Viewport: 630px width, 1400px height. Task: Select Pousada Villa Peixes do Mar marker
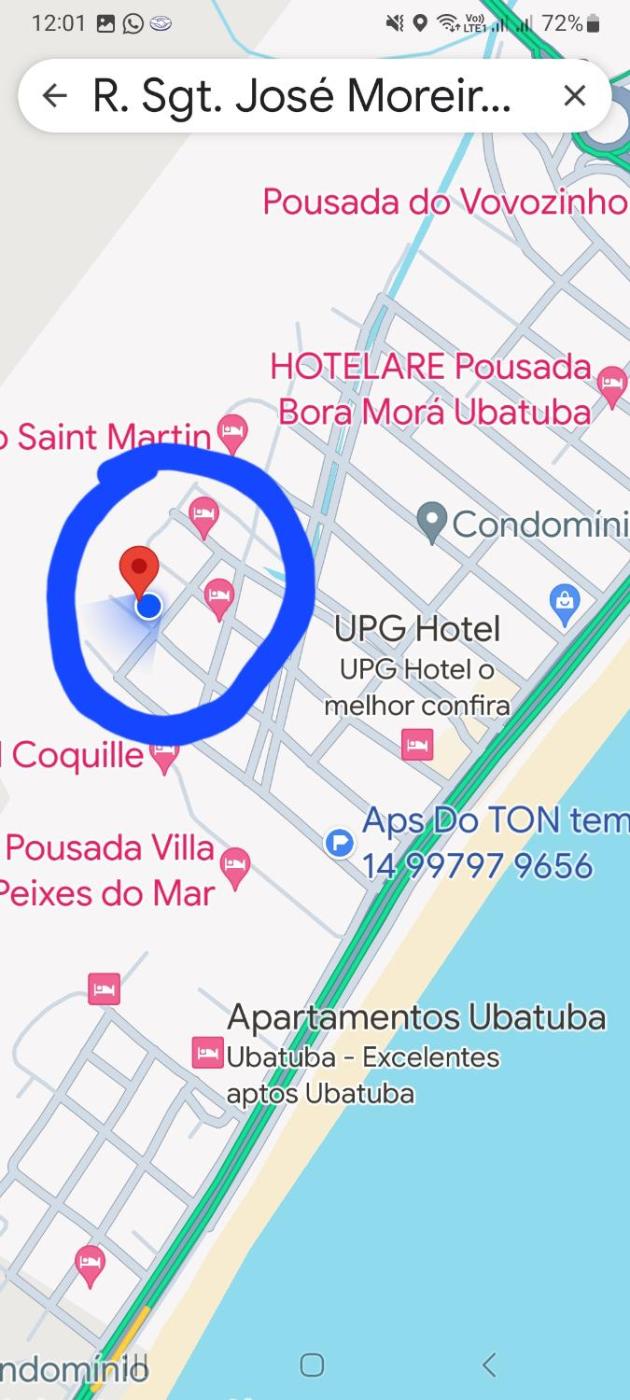pyautogui.click(x=235, y=865)
